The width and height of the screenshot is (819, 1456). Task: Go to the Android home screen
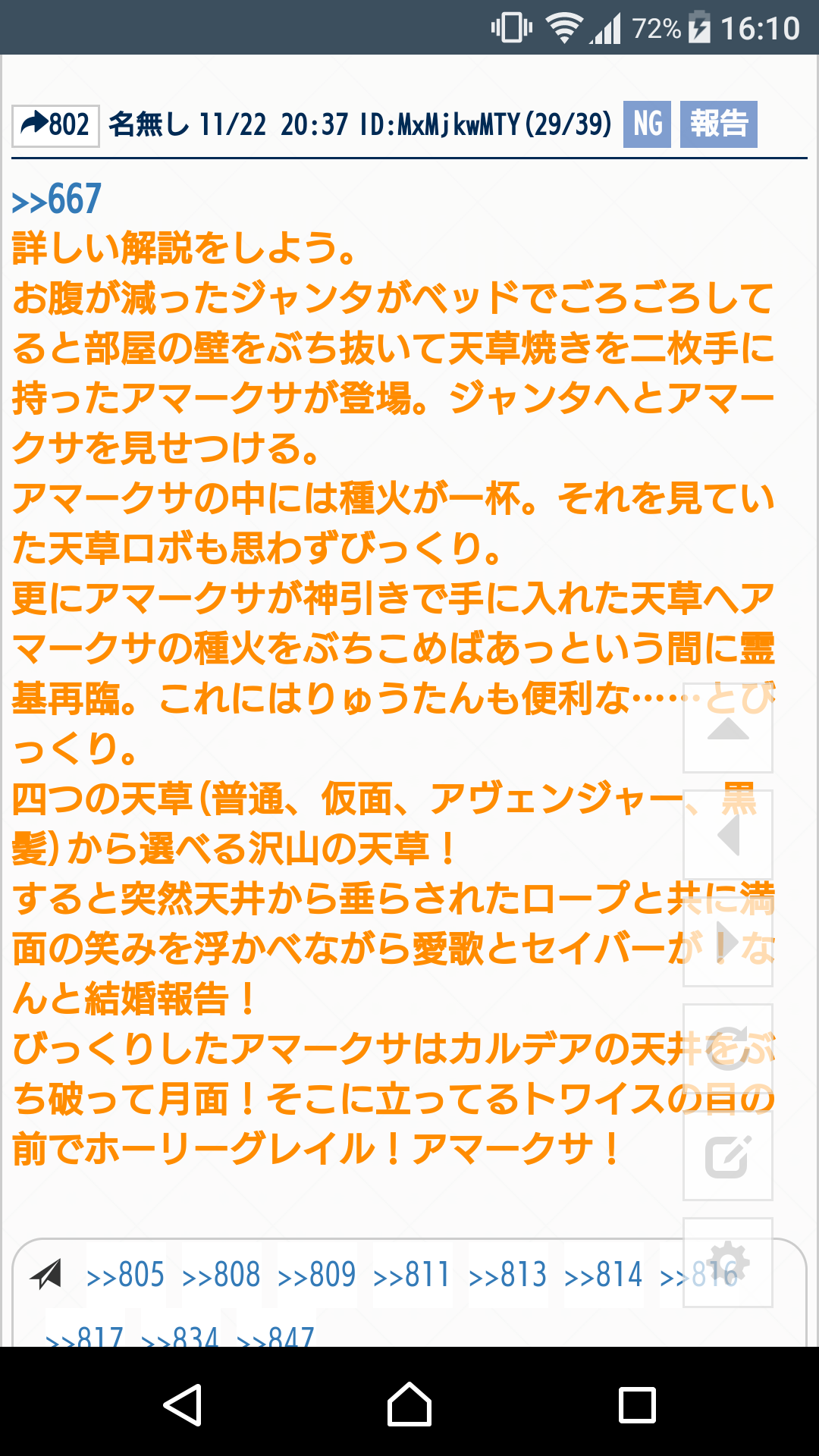coord(409,1404)
